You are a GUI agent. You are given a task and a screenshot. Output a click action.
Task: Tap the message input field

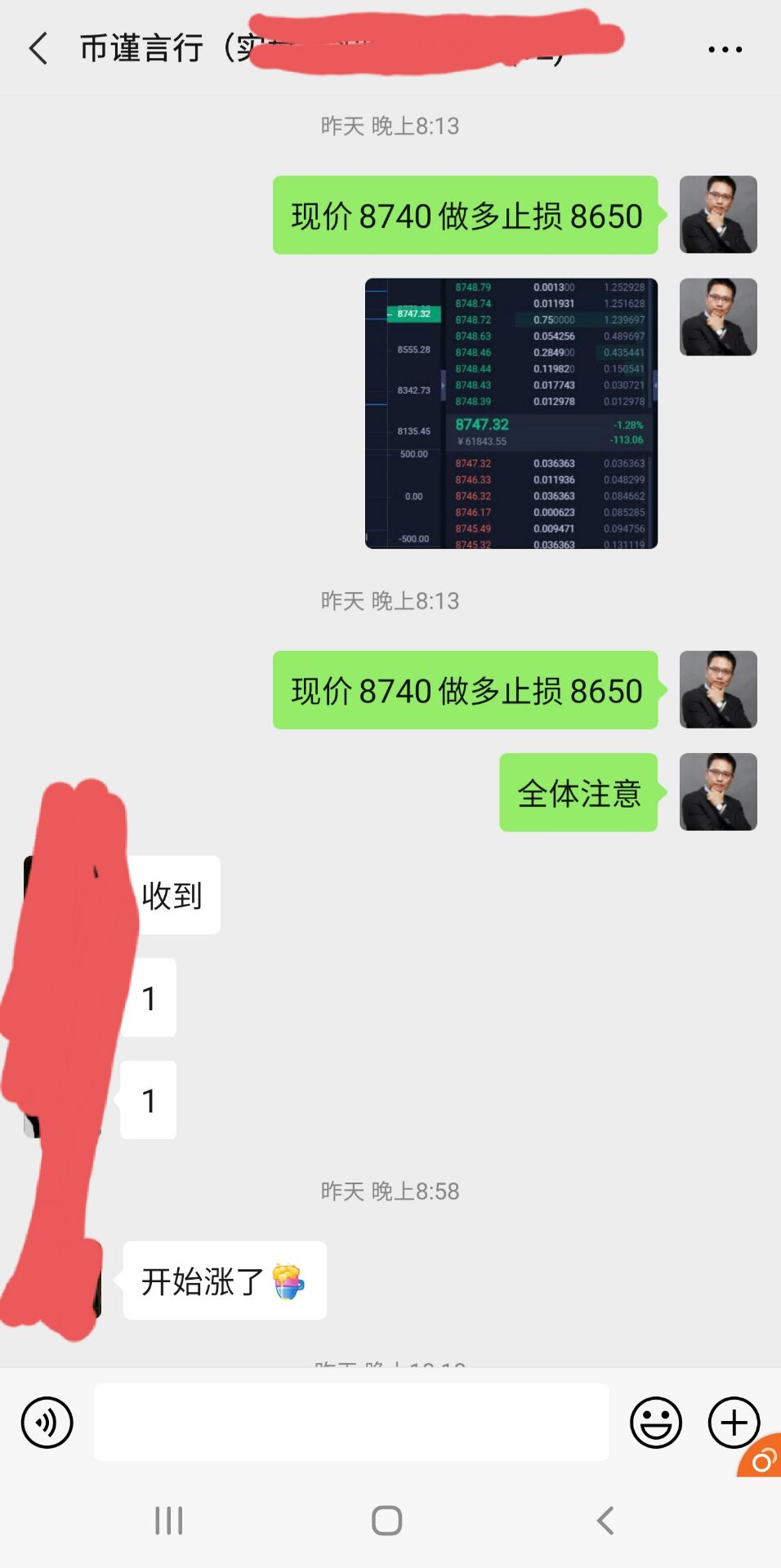pyautogui.click(x=351, y=1423)
